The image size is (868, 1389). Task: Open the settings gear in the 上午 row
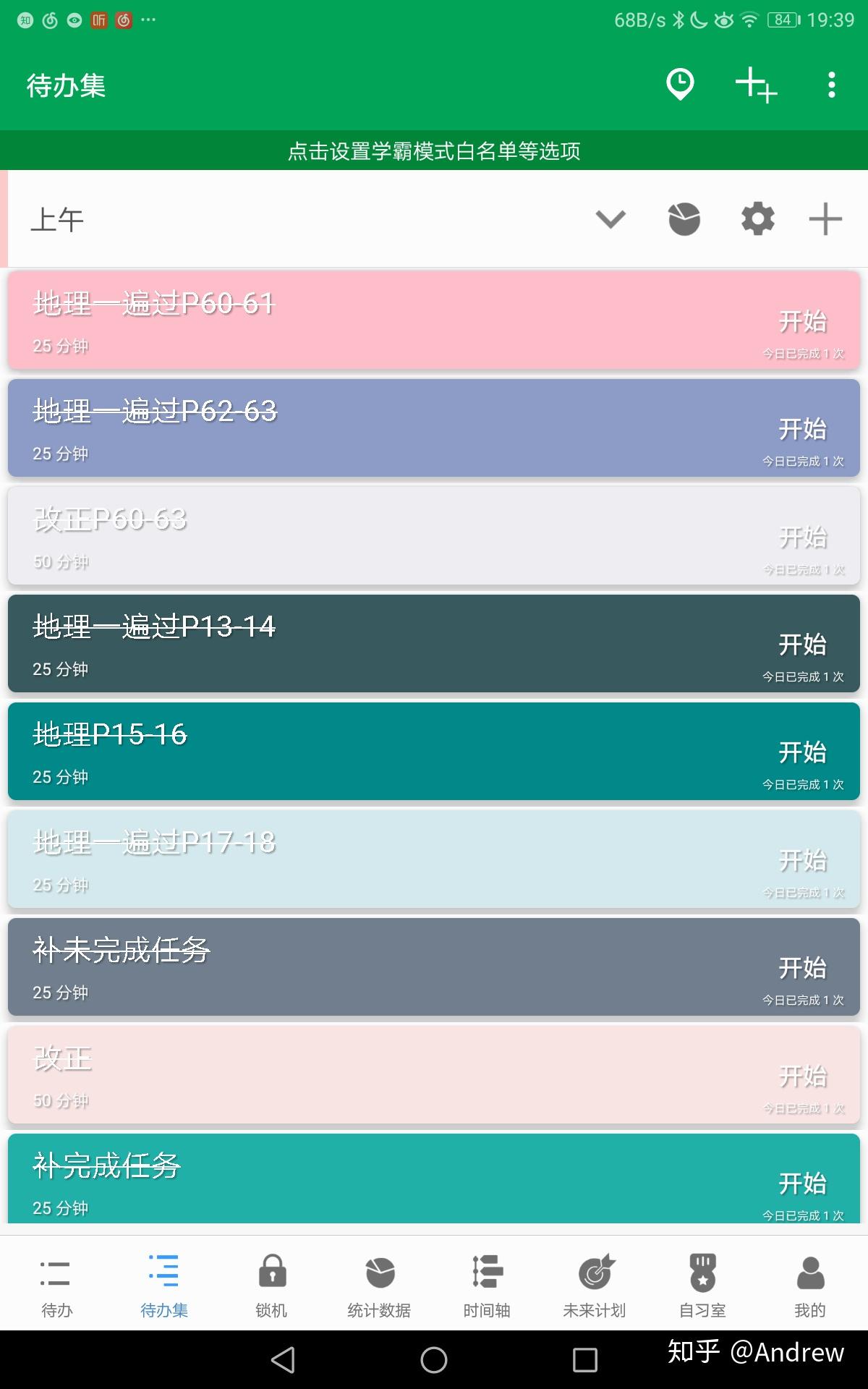(x=756, y=218)
